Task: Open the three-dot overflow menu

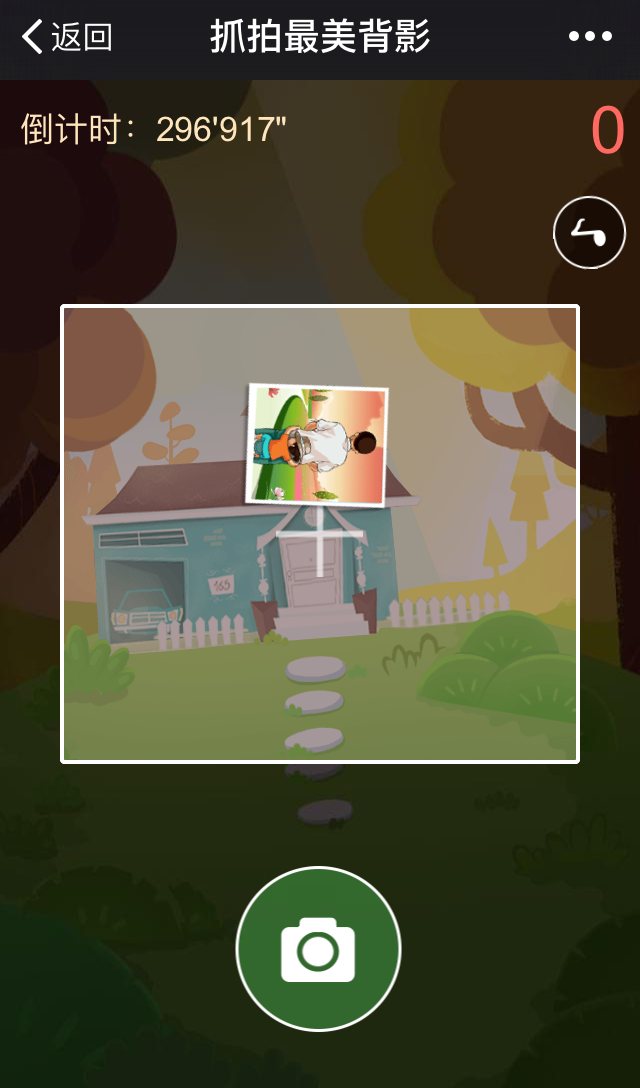Action: tap(590, 37)
